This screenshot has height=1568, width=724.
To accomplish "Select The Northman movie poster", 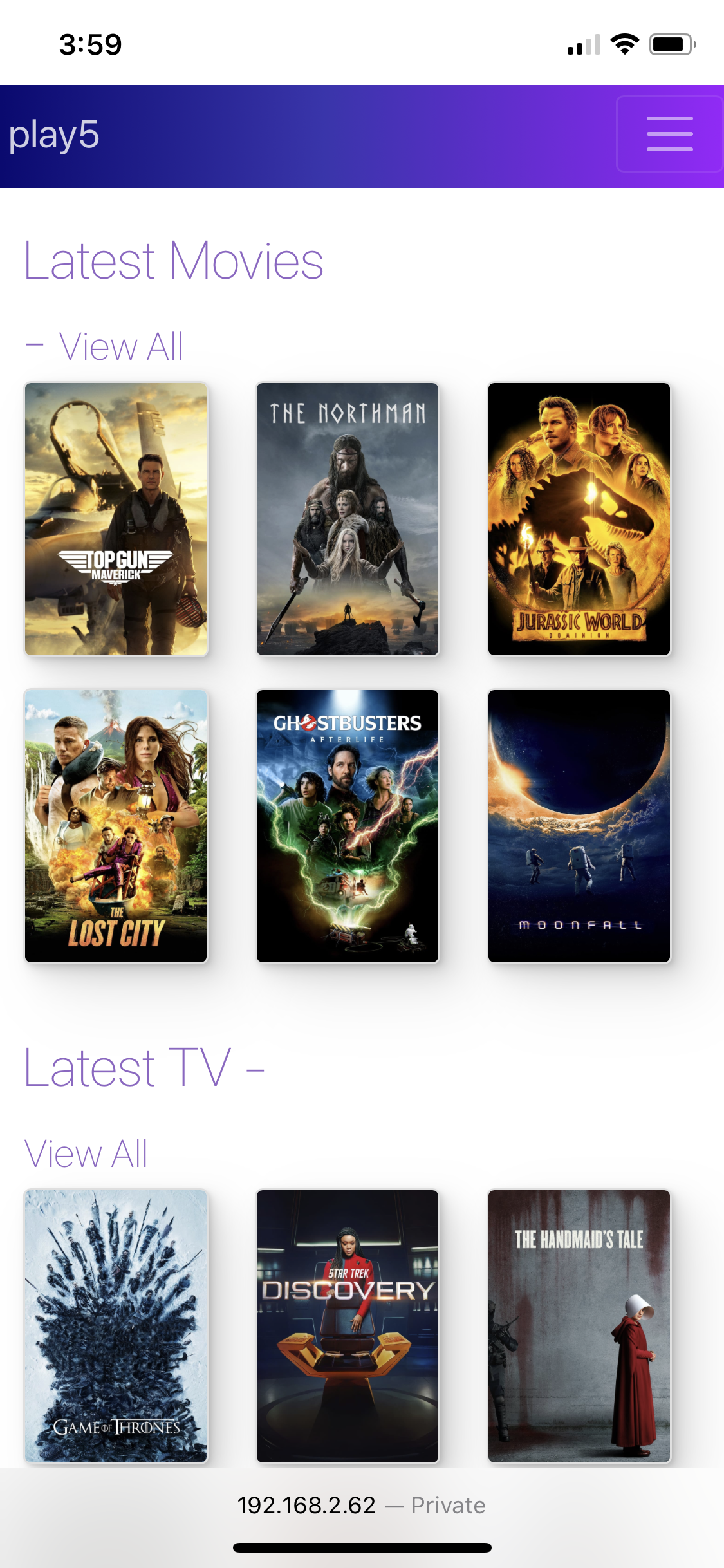I will (x=348, y=519).
